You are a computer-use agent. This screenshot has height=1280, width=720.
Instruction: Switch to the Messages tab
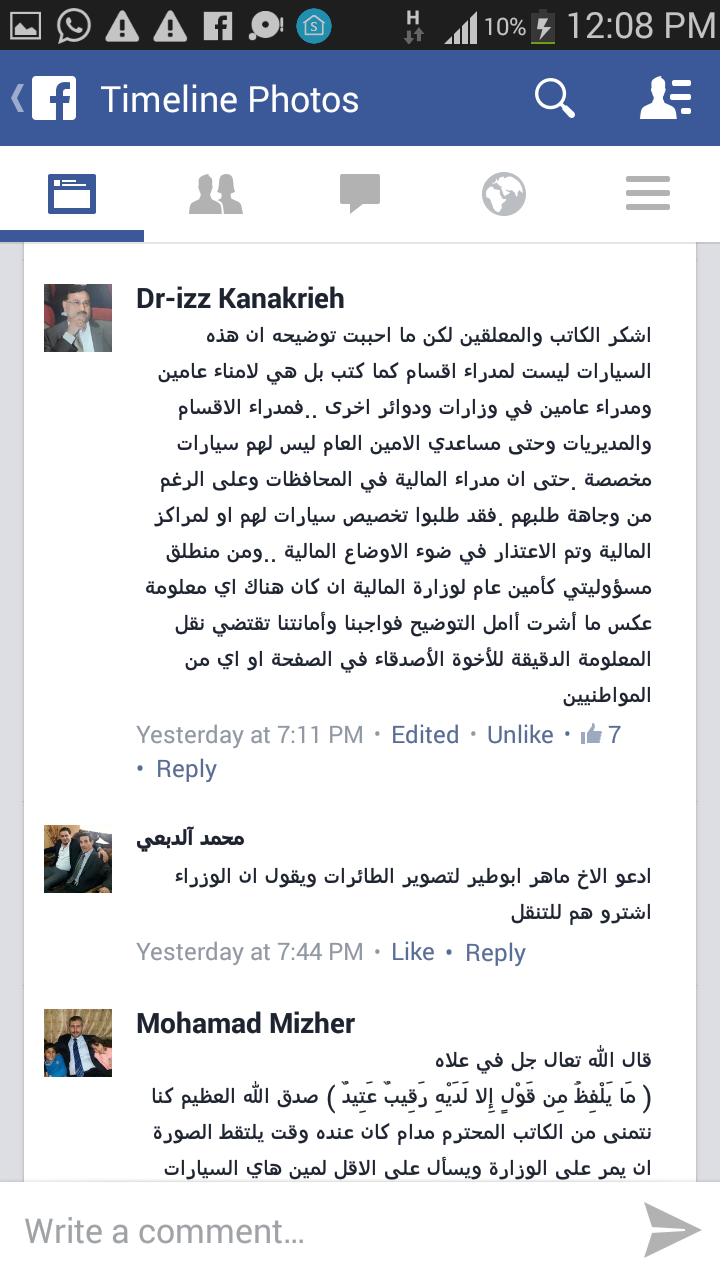coord(360,194)
